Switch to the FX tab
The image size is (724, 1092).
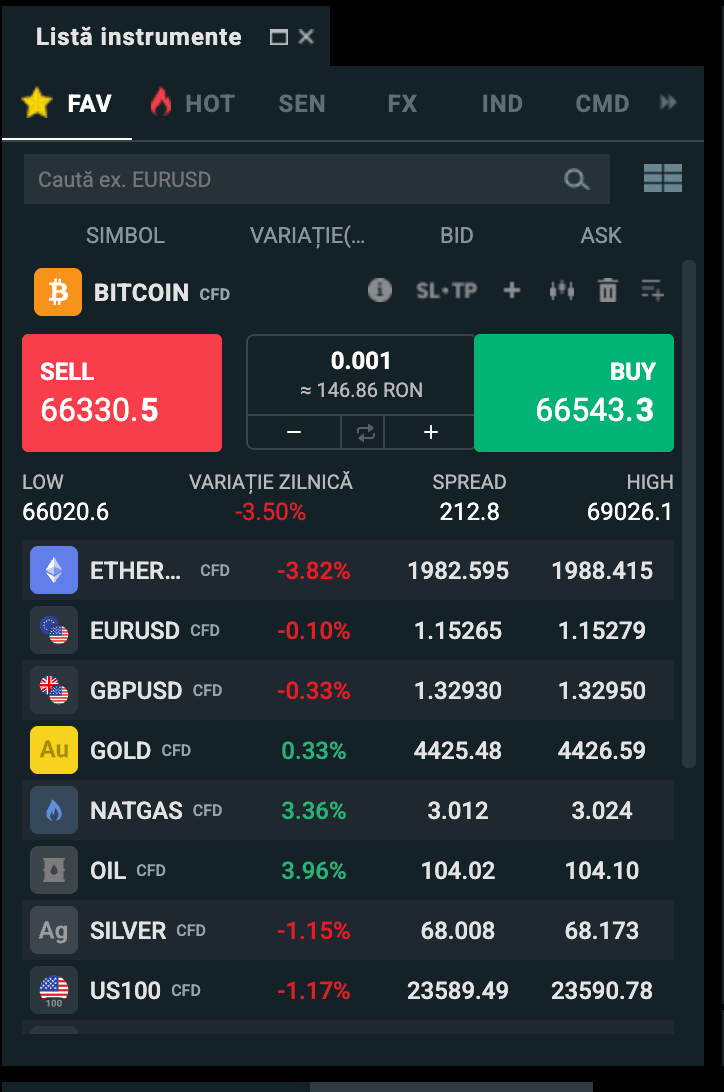click(402, 103)
